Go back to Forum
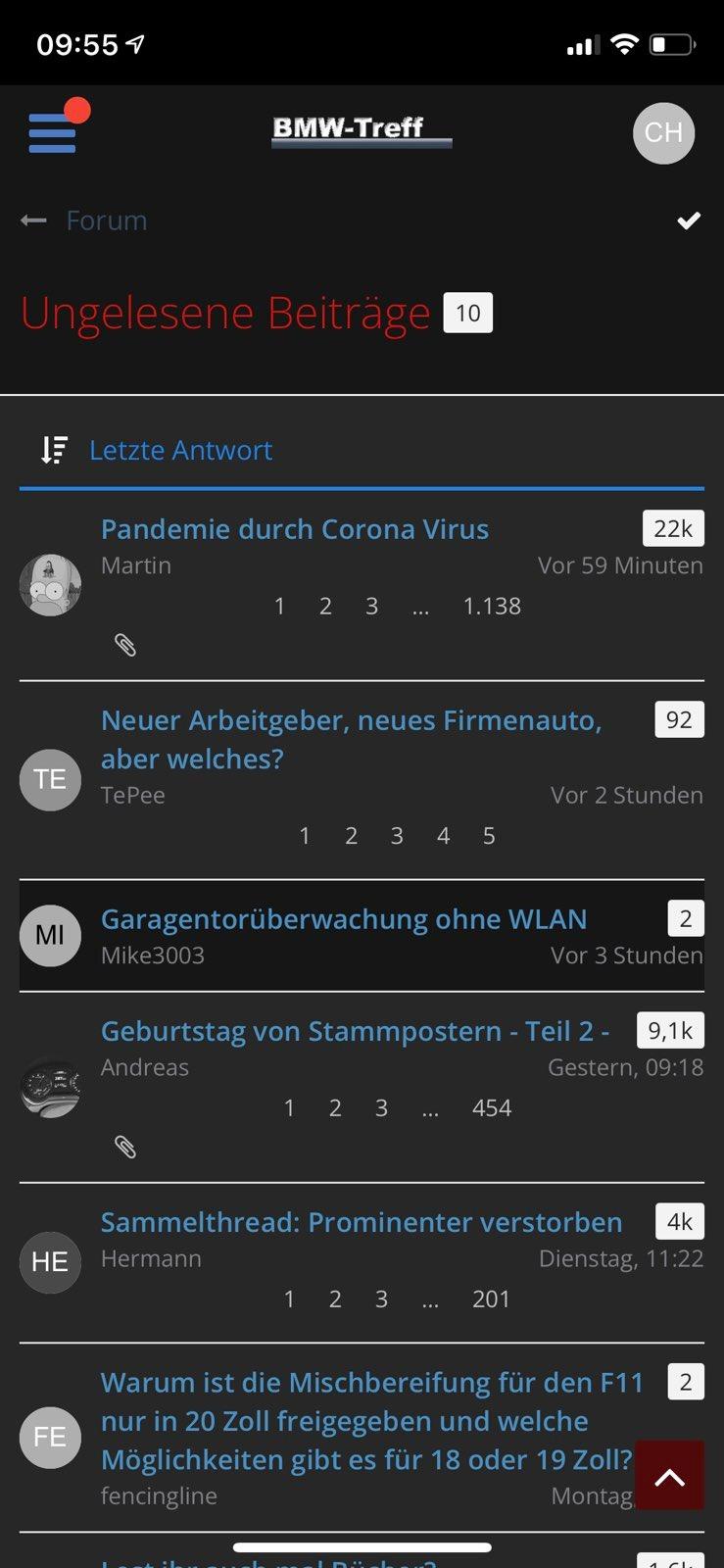The height and width of the screenshot is (1568, 724). pyautogui.click(x=85, y=220)
